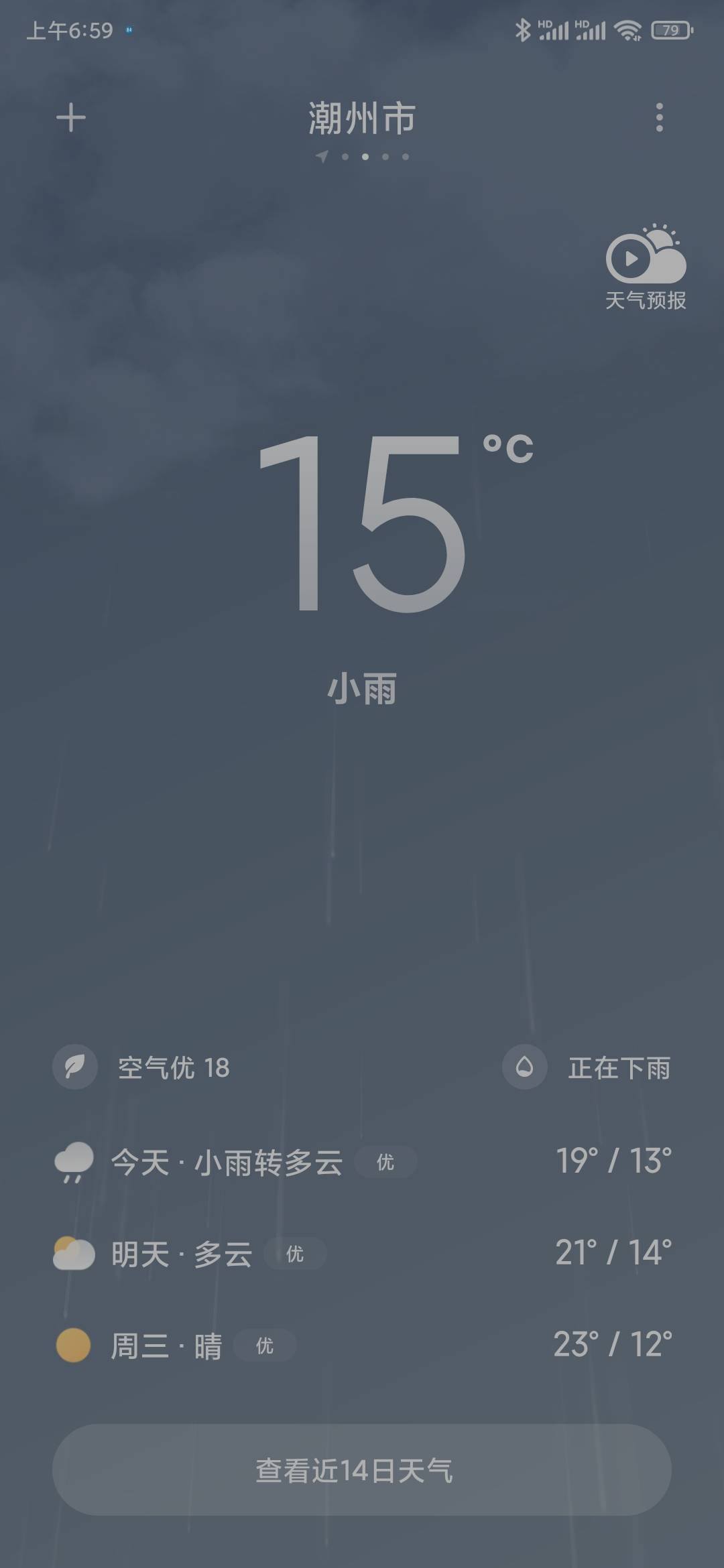The image size is (724, 1568).
Task: Select city title 潮州市
Action: [x=362, y=118]
